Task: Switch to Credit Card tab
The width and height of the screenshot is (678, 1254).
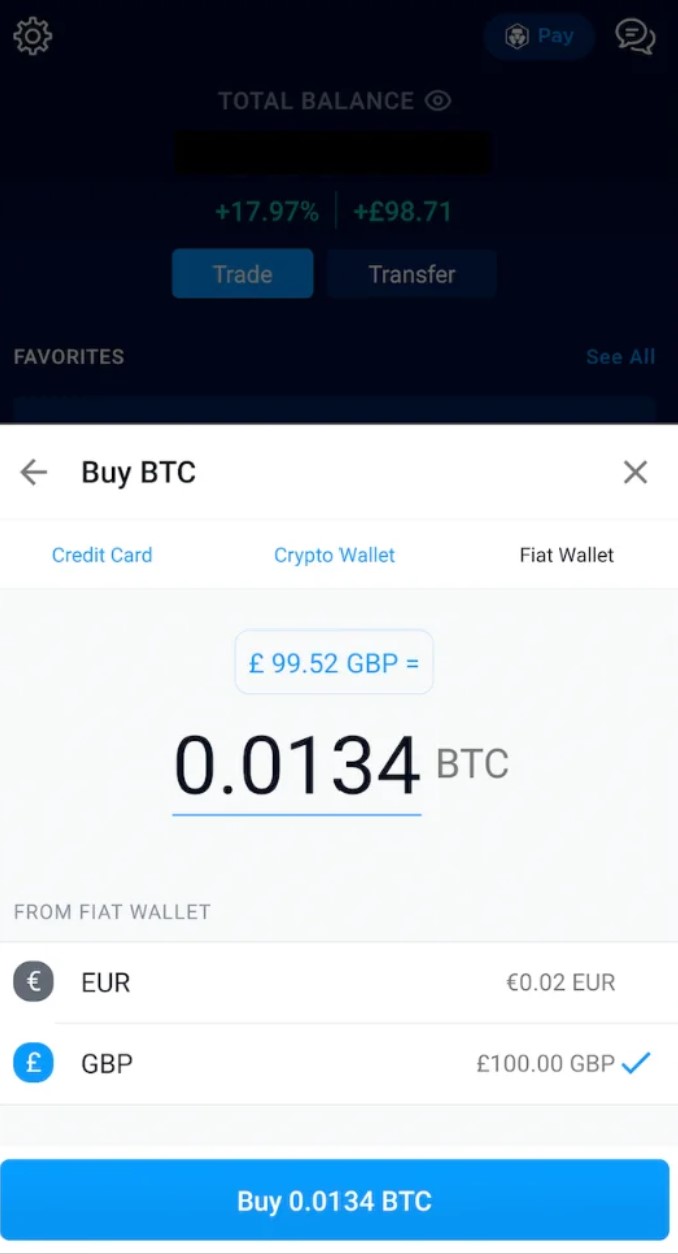Action: pos(102,555)
